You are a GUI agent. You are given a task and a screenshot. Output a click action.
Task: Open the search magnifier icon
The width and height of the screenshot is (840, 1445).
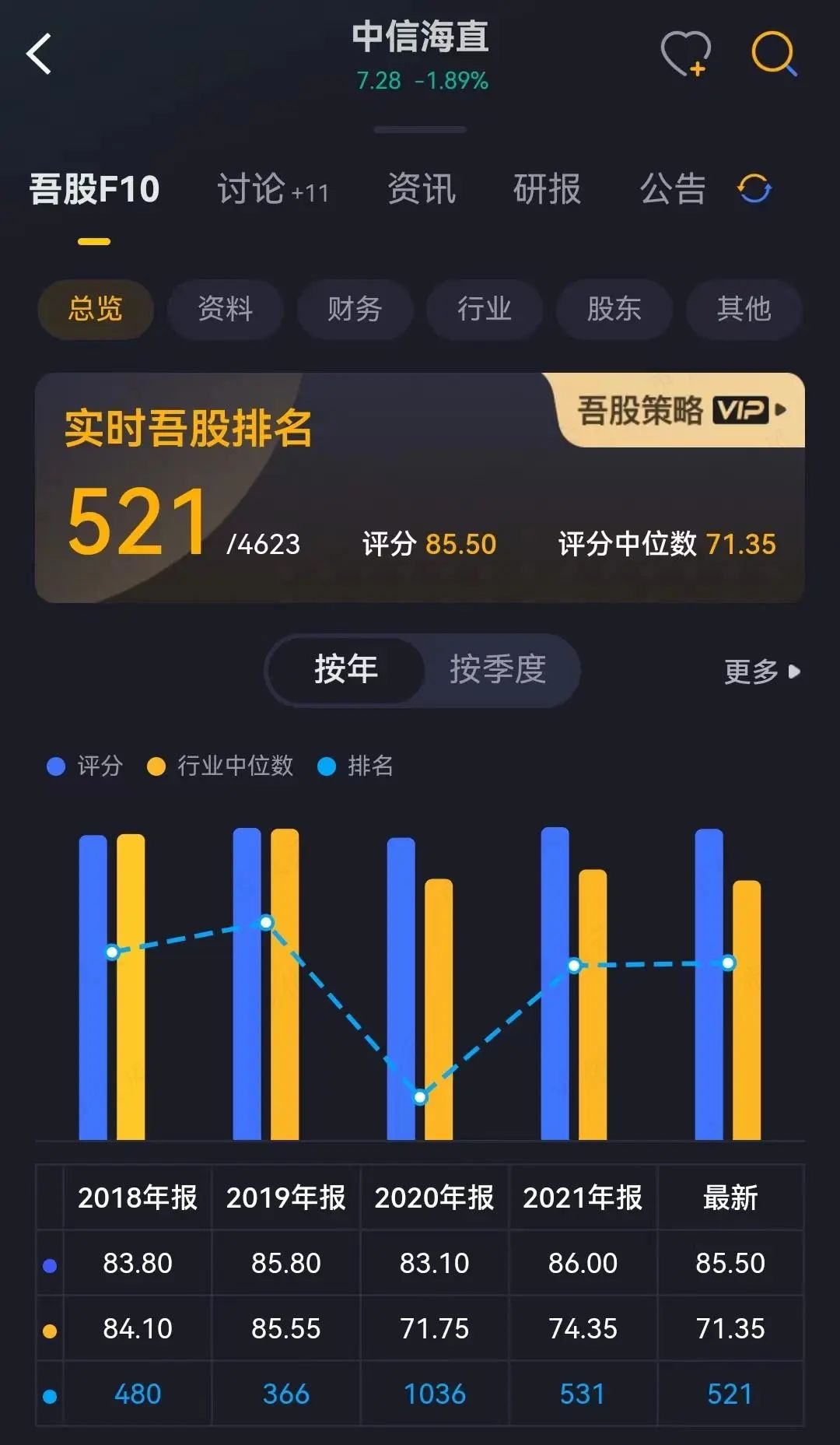point(774,54)
